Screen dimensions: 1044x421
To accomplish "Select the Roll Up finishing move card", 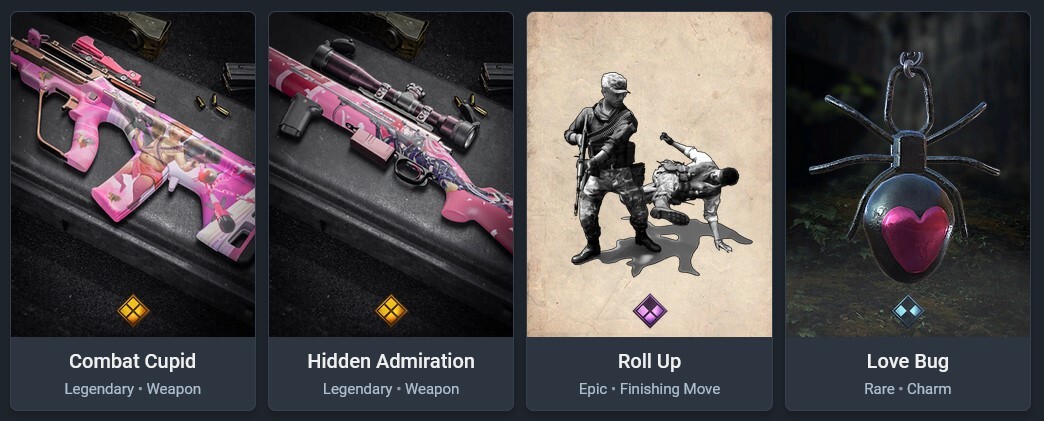I will pyautogui.click(x=649, y=211).
